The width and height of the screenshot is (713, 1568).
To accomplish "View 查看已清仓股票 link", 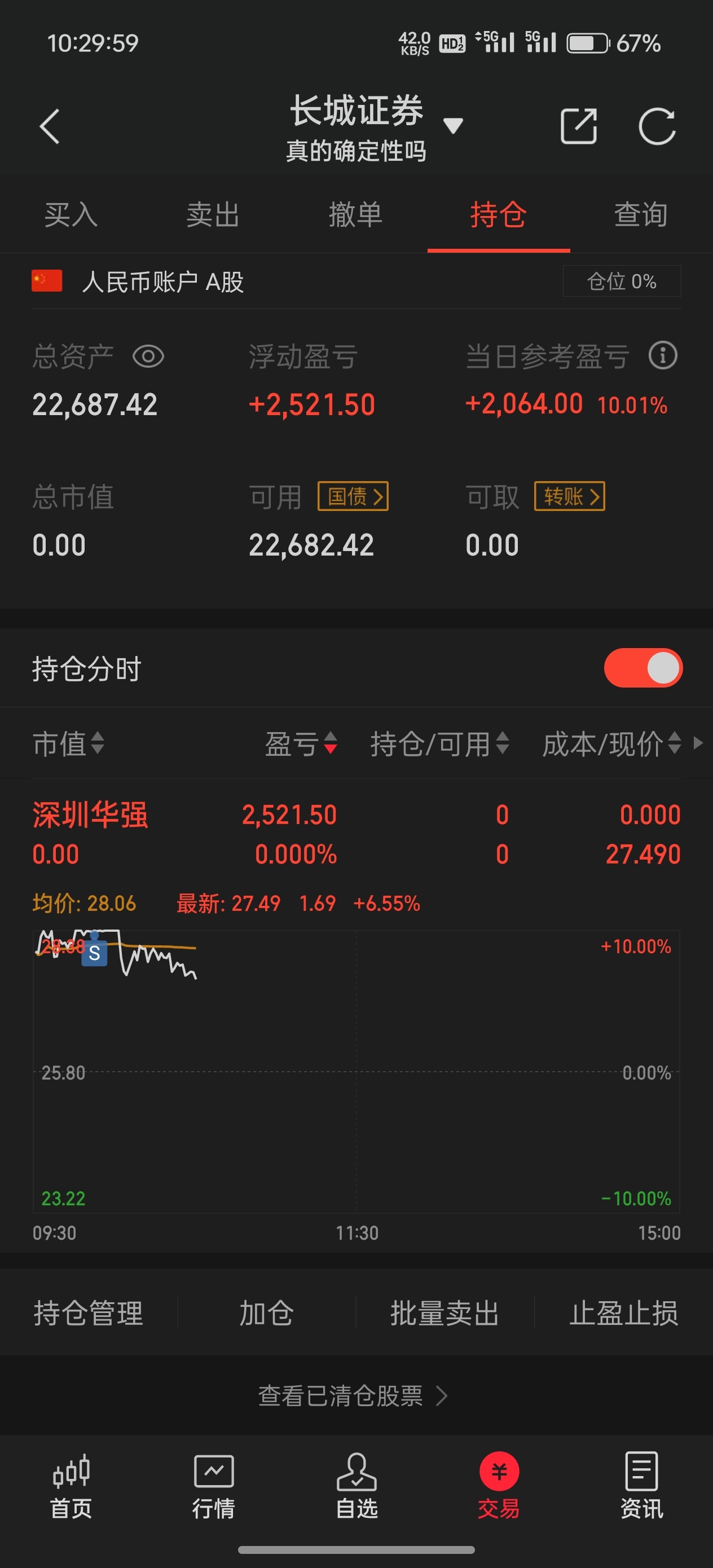I will point(353,1395).
